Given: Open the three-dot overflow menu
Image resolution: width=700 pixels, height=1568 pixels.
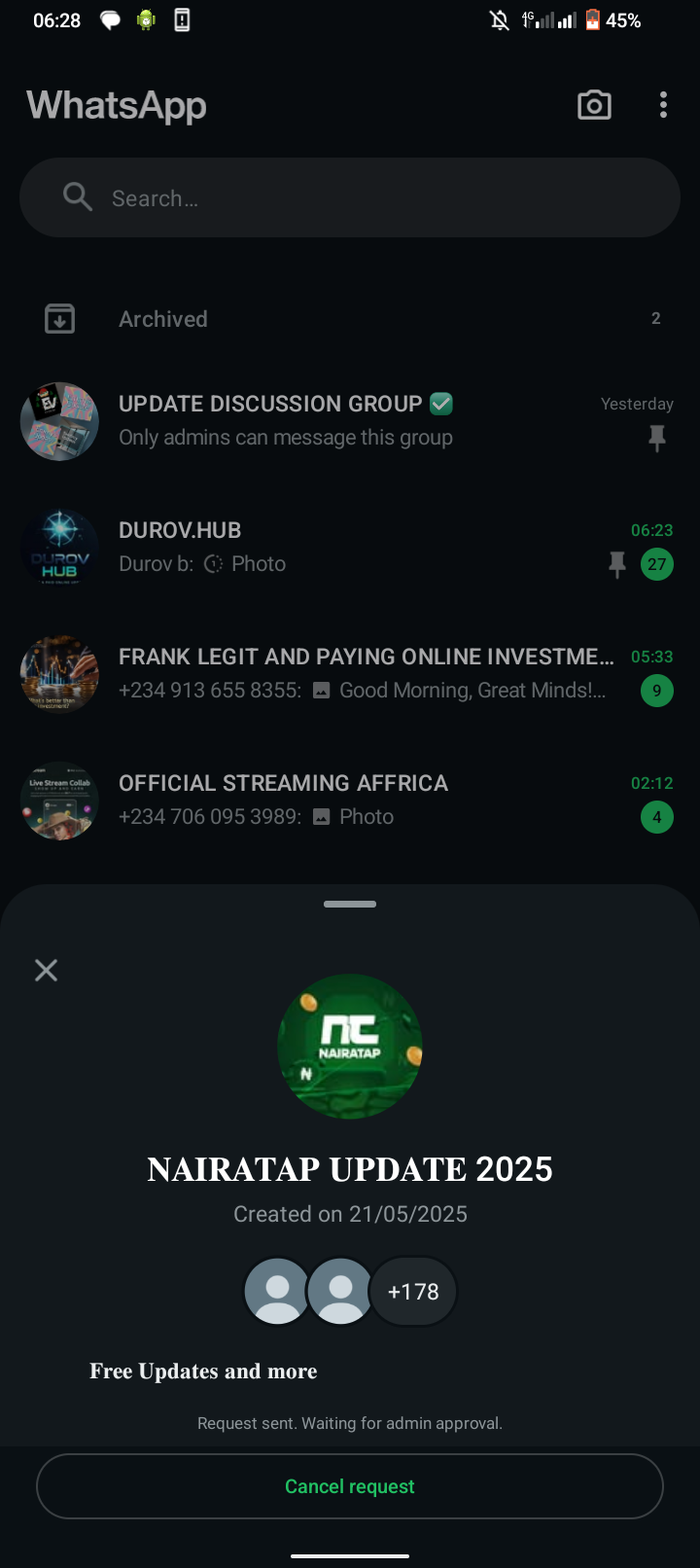Looking at the screenshot, I should tap(663, 105).
